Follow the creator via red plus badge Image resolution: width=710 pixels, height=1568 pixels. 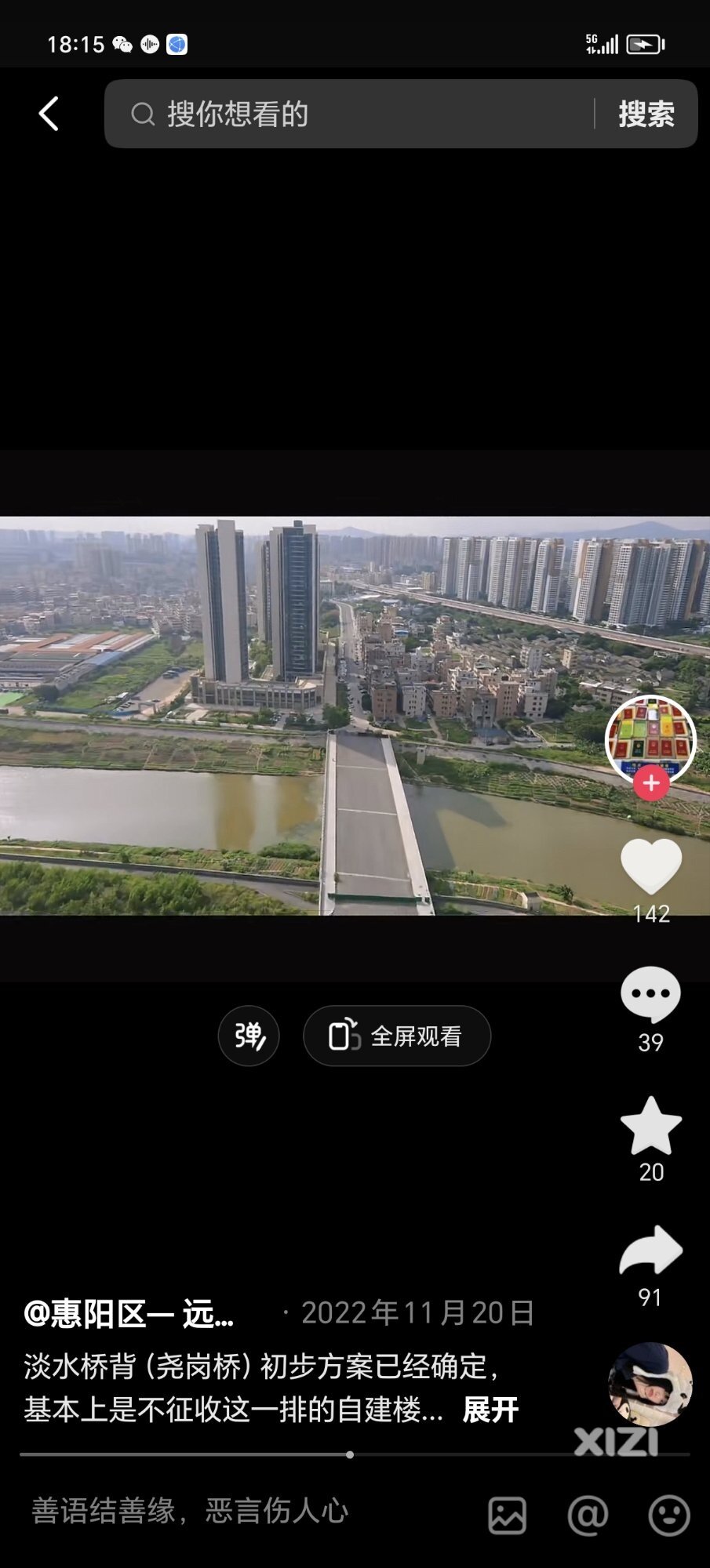coord(650,783)
